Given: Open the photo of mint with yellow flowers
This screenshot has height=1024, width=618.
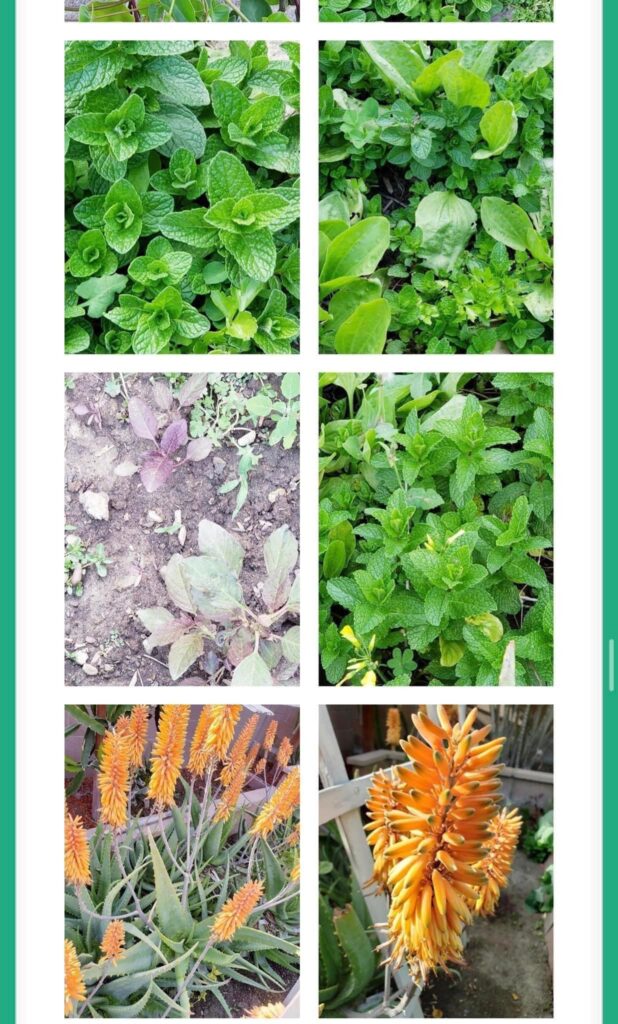Looking at the screenshot, I should coord(435,529).
